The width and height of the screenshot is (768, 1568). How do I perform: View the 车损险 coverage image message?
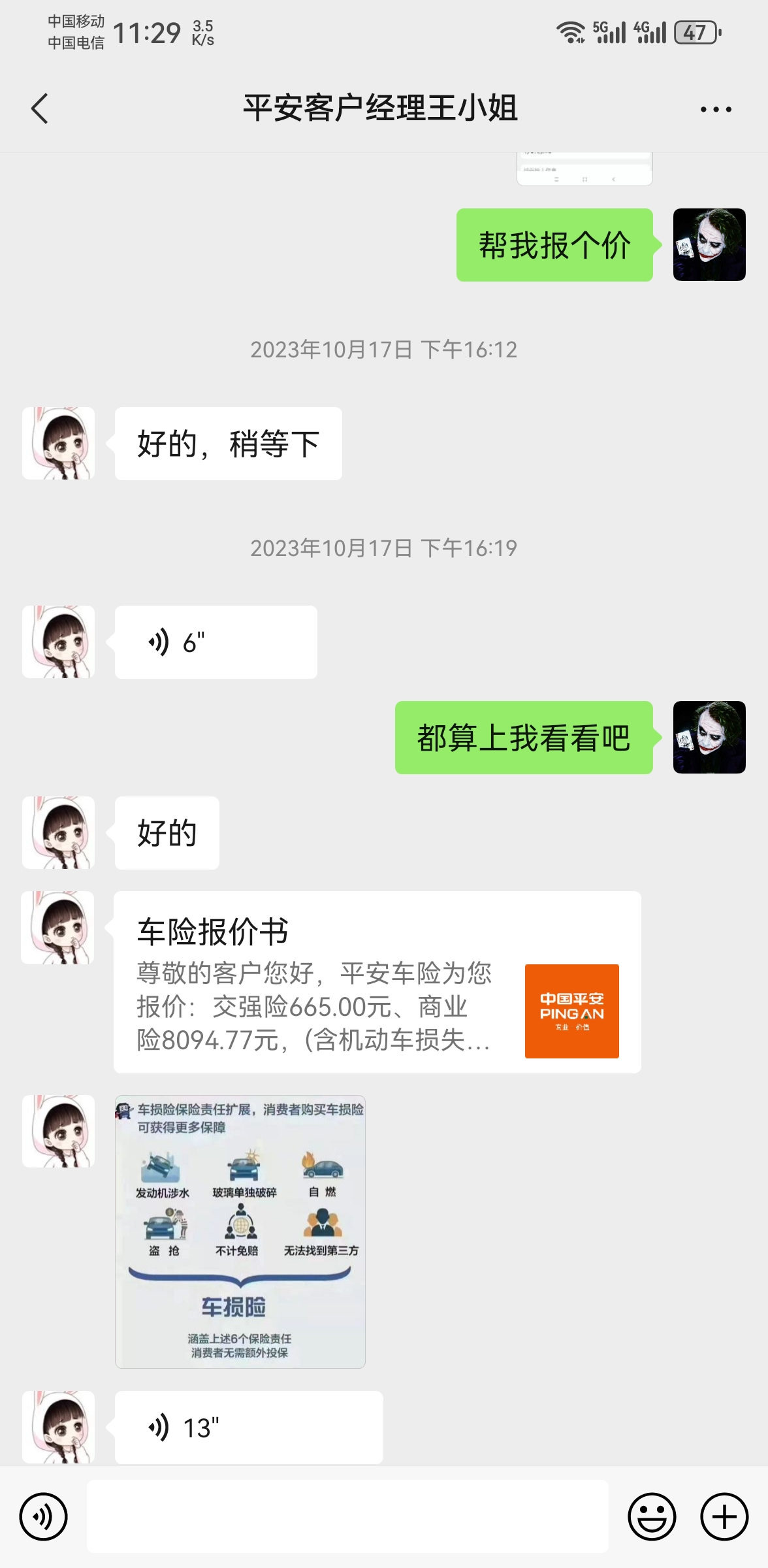[240, 1232]
